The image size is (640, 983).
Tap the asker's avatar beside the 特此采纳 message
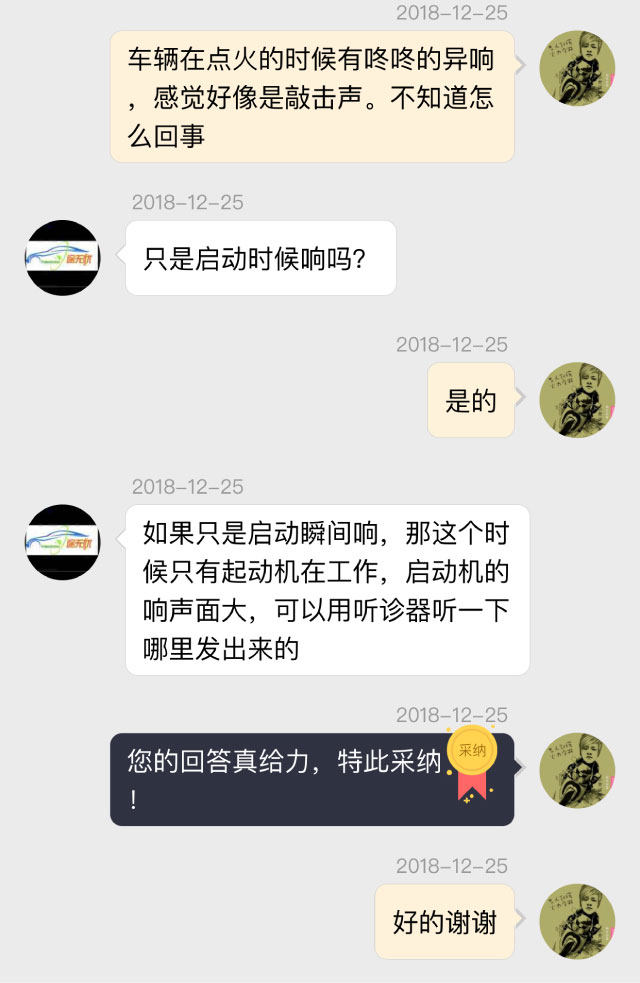[577, 771]
